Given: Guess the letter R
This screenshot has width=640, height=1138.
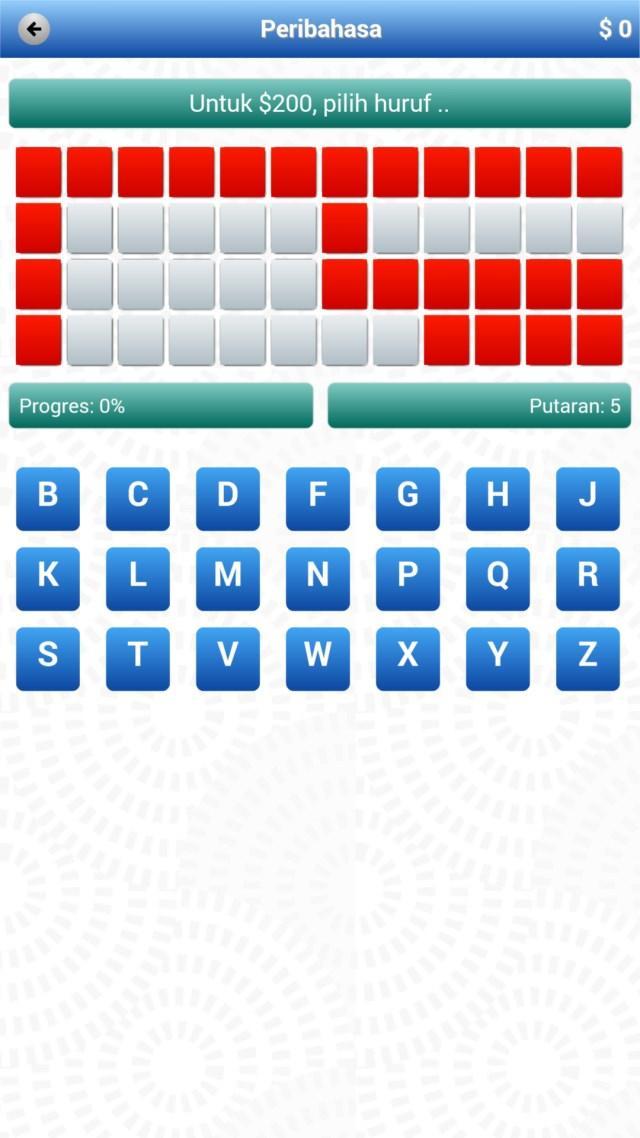Looking at the screenshot, I should 588,578.
